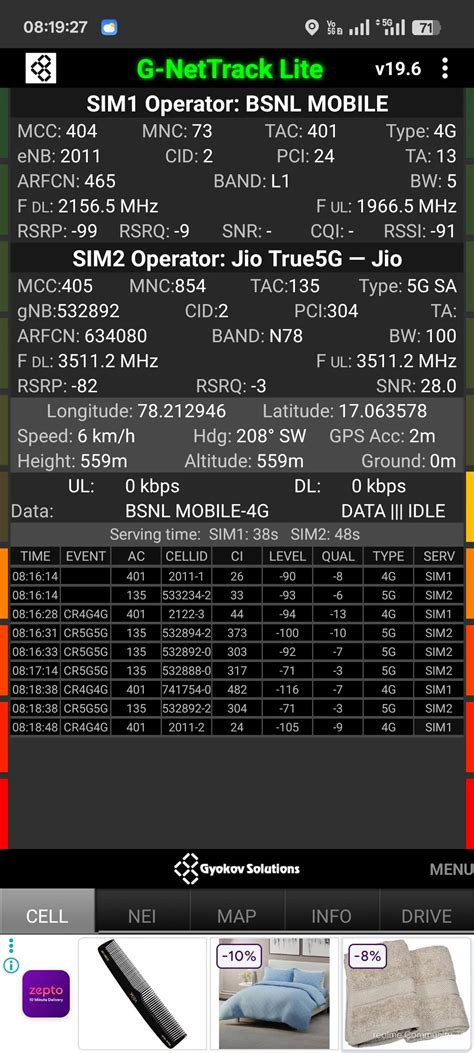
Task: Switch to the MAP tab
Action: click(x=236, y=916)
